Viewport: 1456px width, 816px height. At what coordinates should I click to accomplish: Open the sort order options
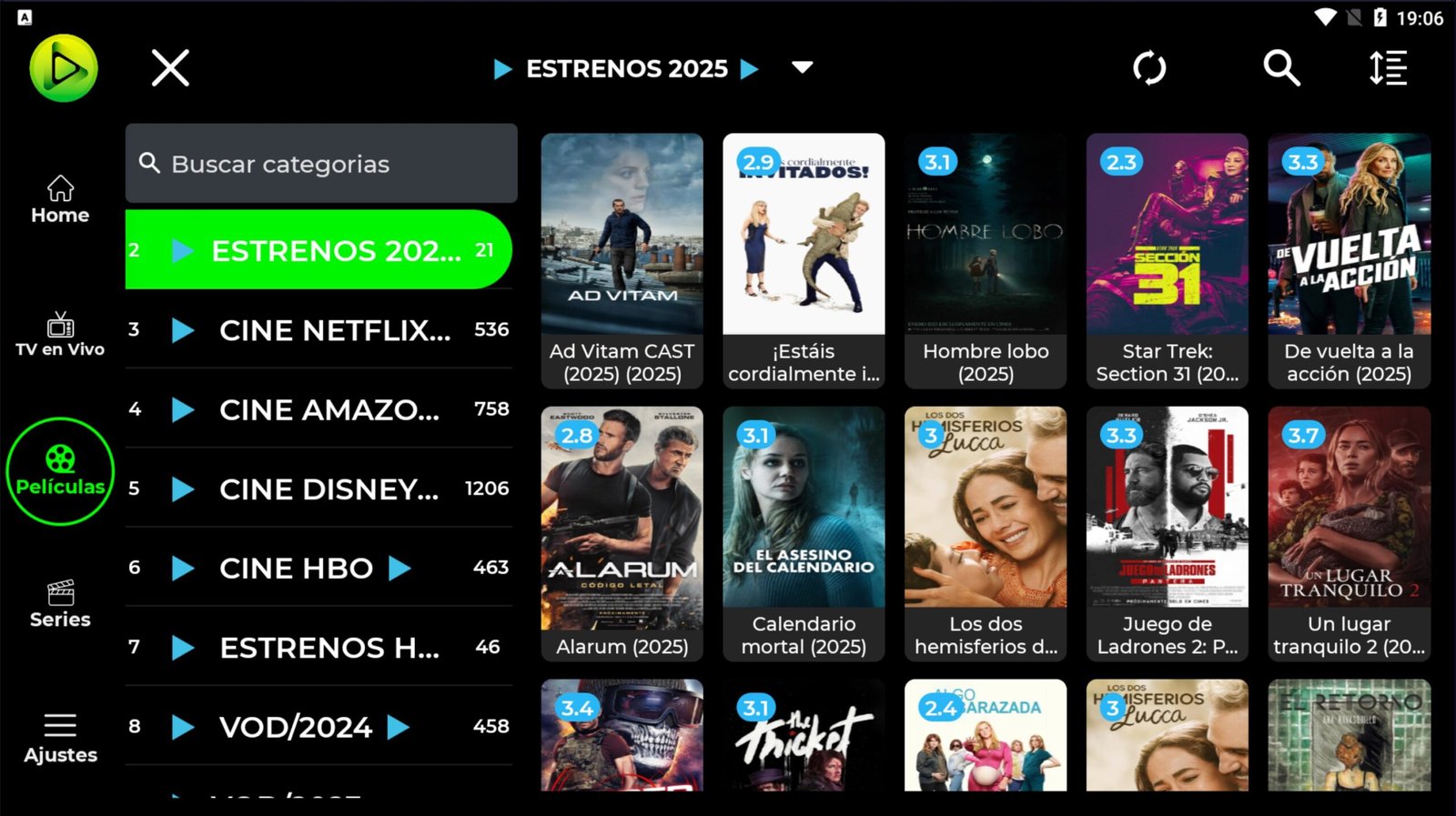(1388, 68)
